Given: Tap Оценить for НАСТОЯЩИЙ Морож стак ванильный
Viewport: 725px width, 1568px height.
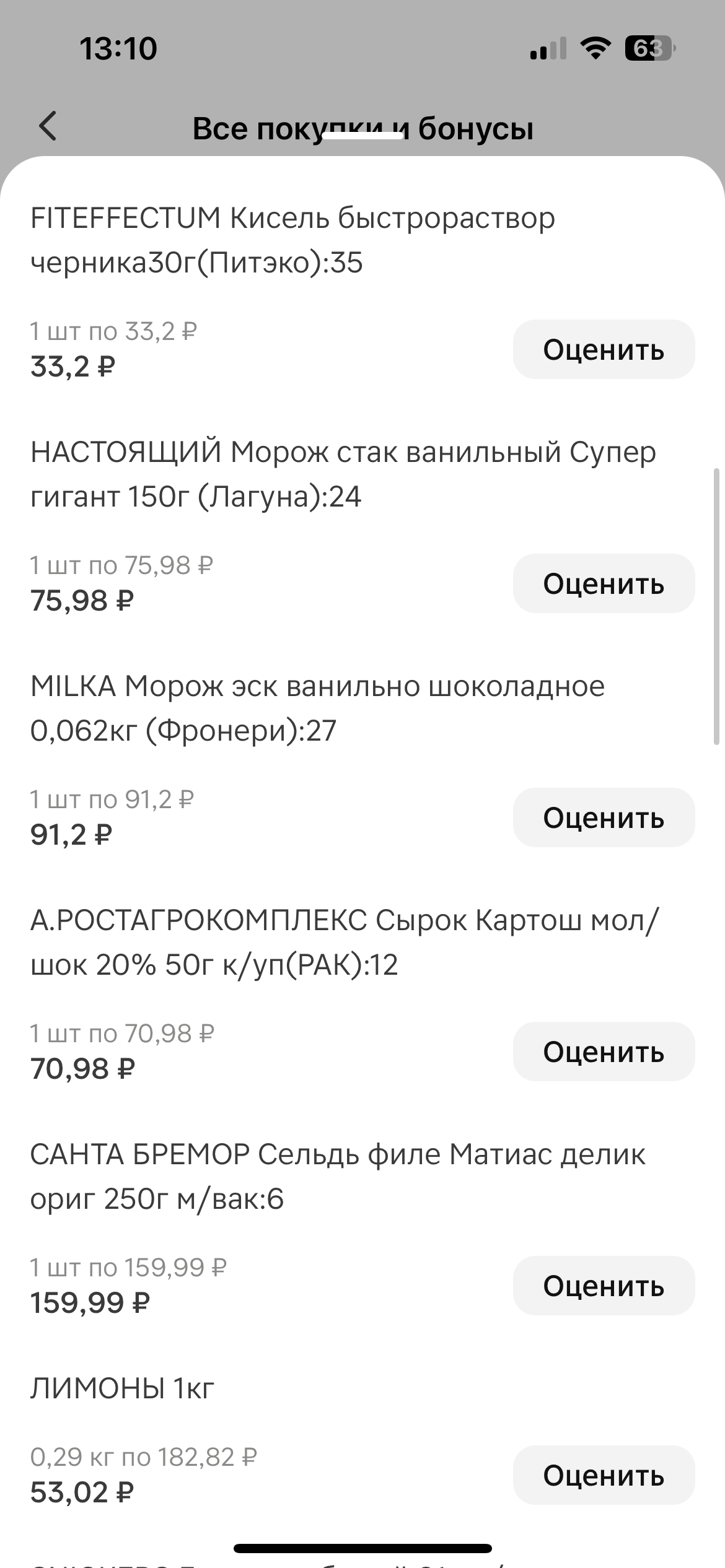Looking at the screenshot, I should point(604,583).
